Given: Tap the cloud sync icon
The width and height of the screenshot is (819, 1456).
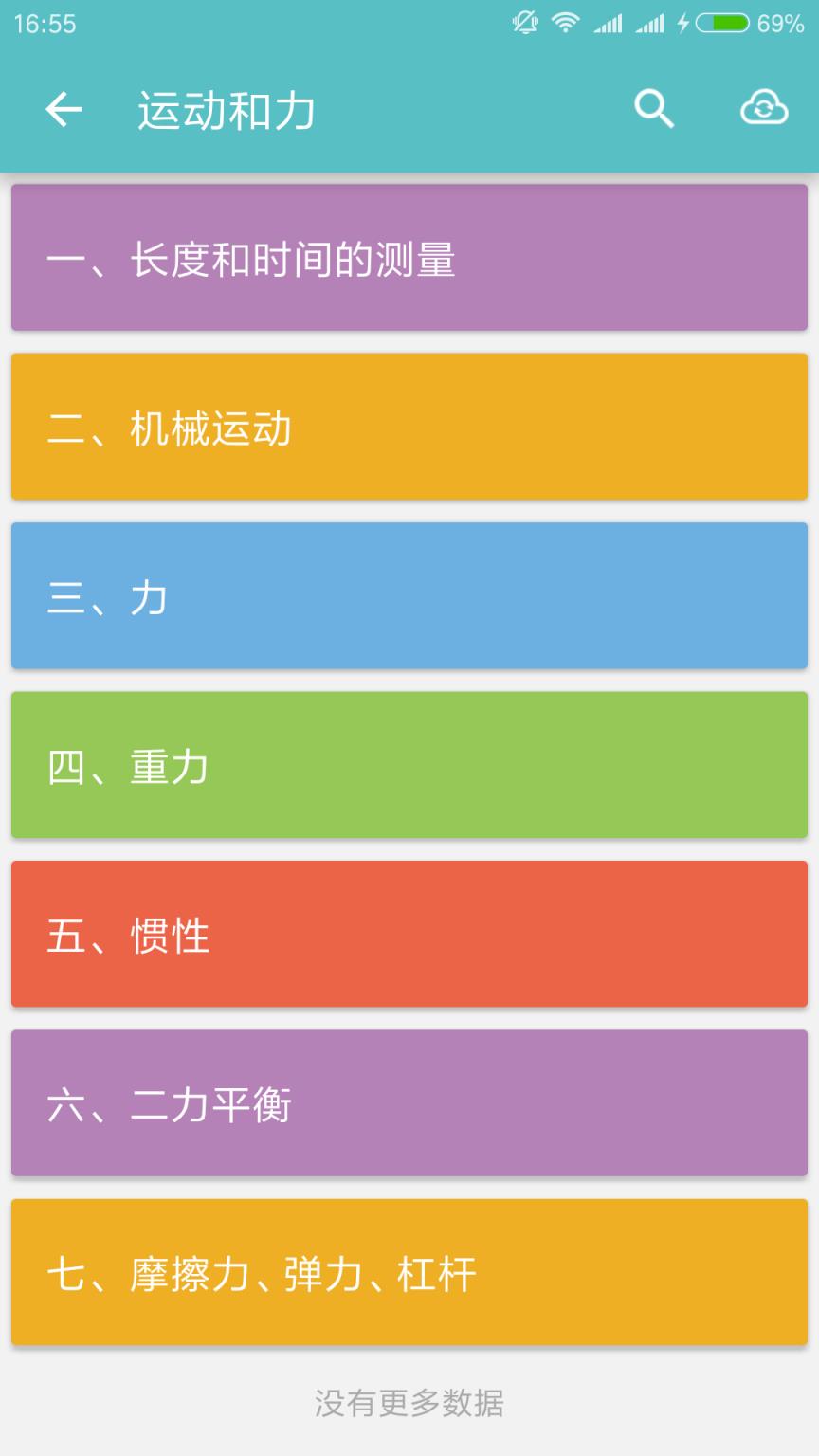Looking at the screenshot, I should pyautogui.click(x=764, y=108).
